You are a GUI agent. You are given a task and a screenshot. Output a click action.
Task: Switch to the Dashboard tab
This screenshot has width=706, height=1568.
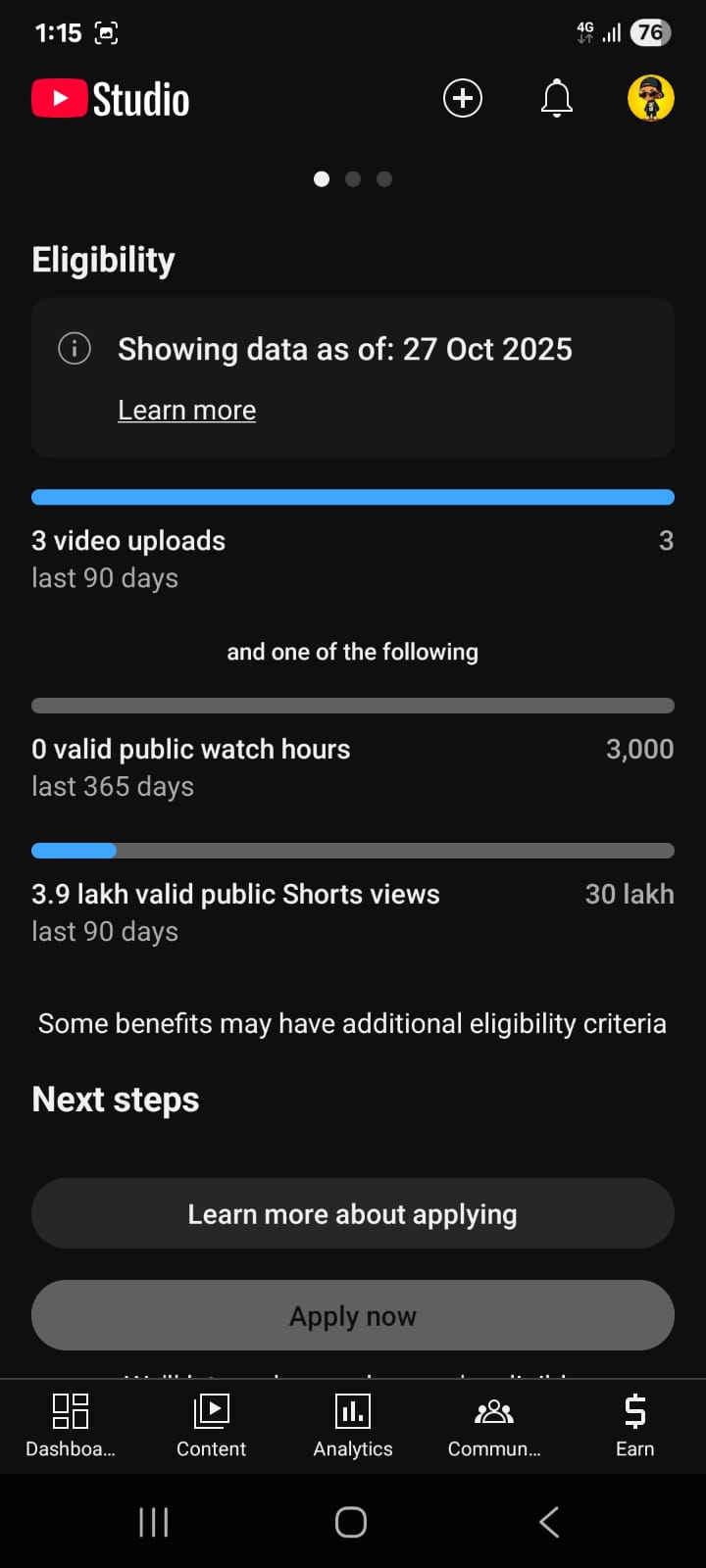coord(71,1425)
